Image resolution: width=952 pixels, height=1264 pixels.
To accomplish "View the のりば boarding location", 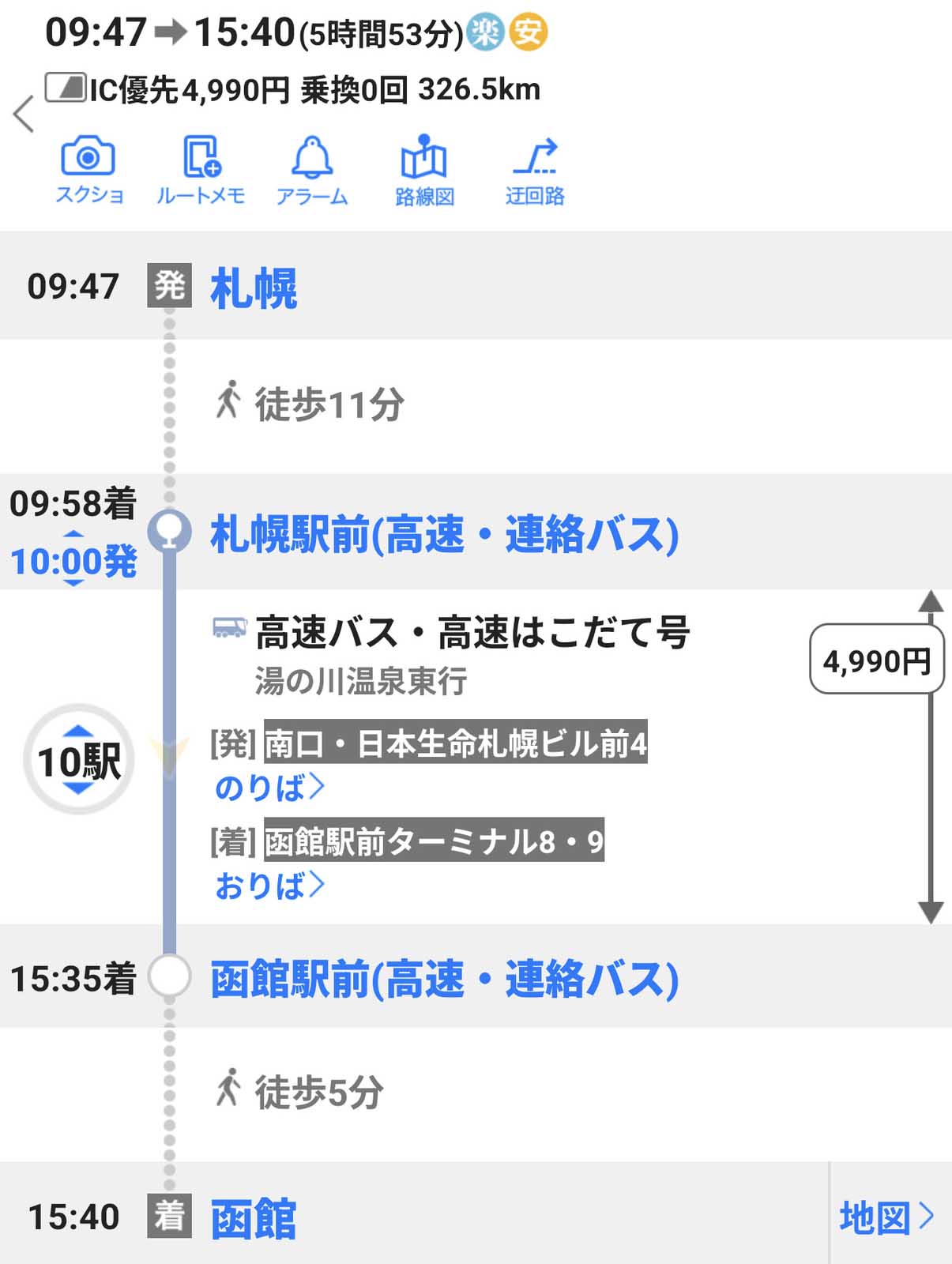I will point(269,788).
